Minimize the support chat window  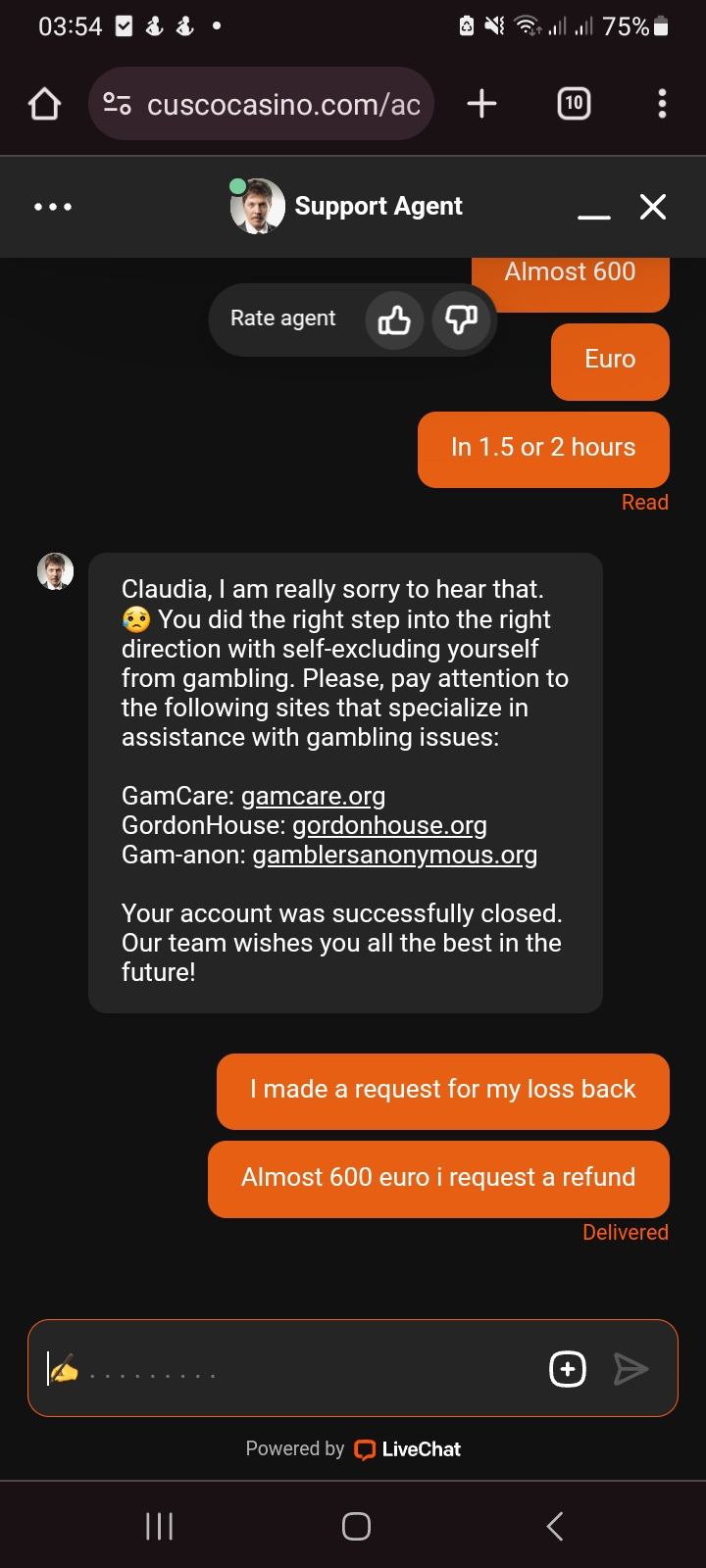point(594,209)
